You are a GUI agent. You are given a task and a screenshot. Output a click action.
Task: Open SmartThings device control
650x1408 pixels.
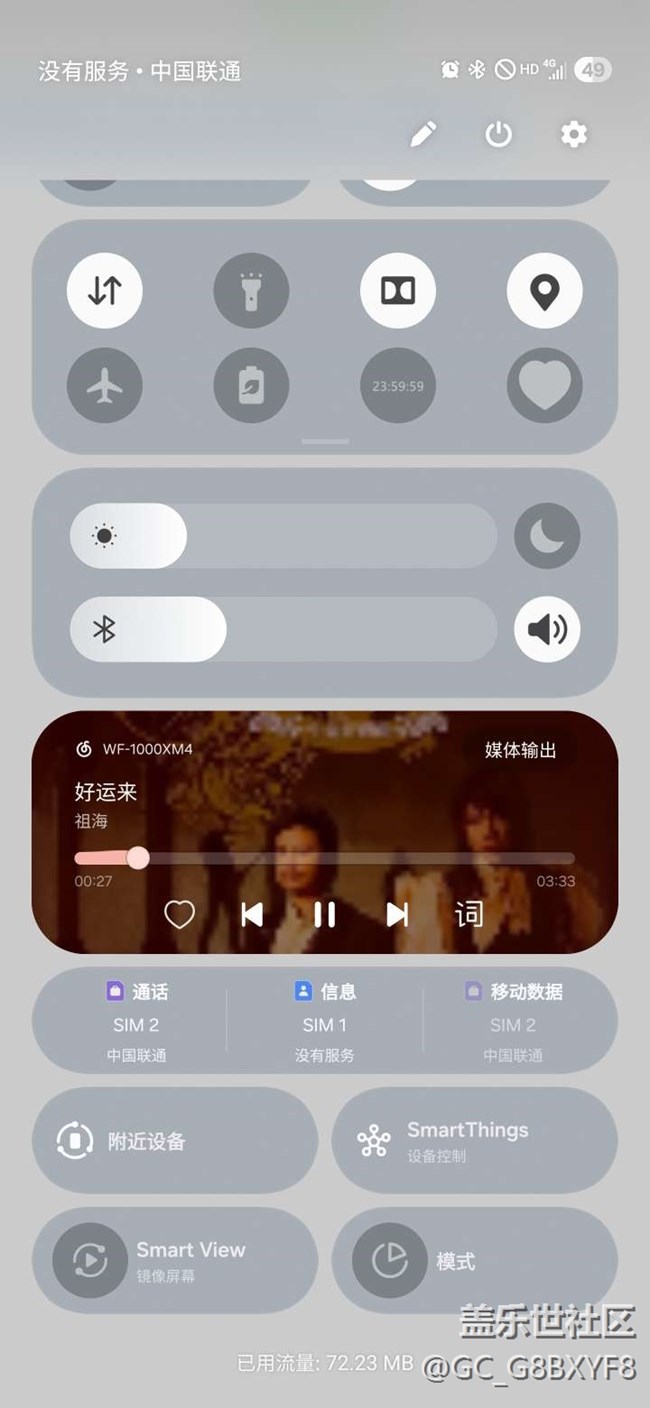(474, 1140)
